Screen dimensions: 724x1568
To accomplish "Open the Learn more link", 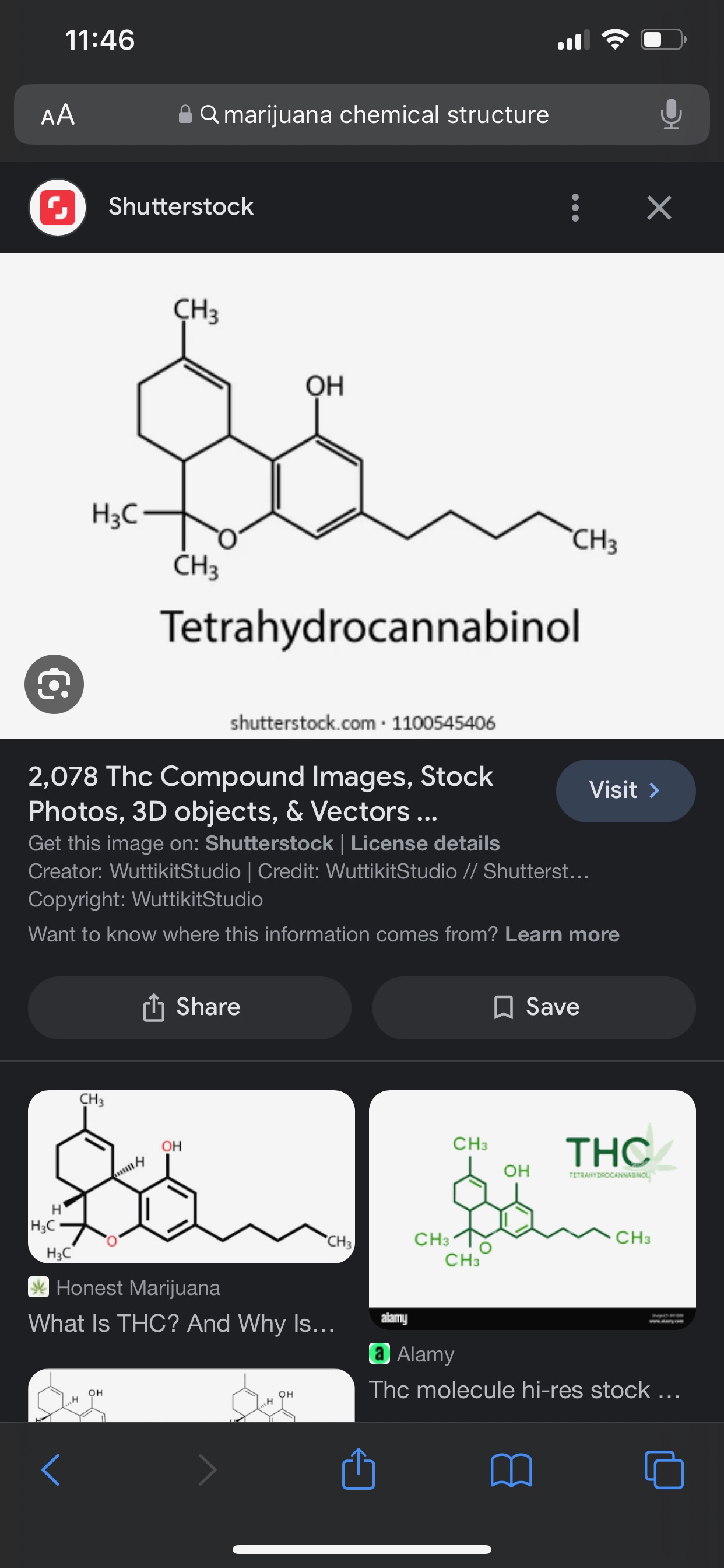I will pos(562,934).
